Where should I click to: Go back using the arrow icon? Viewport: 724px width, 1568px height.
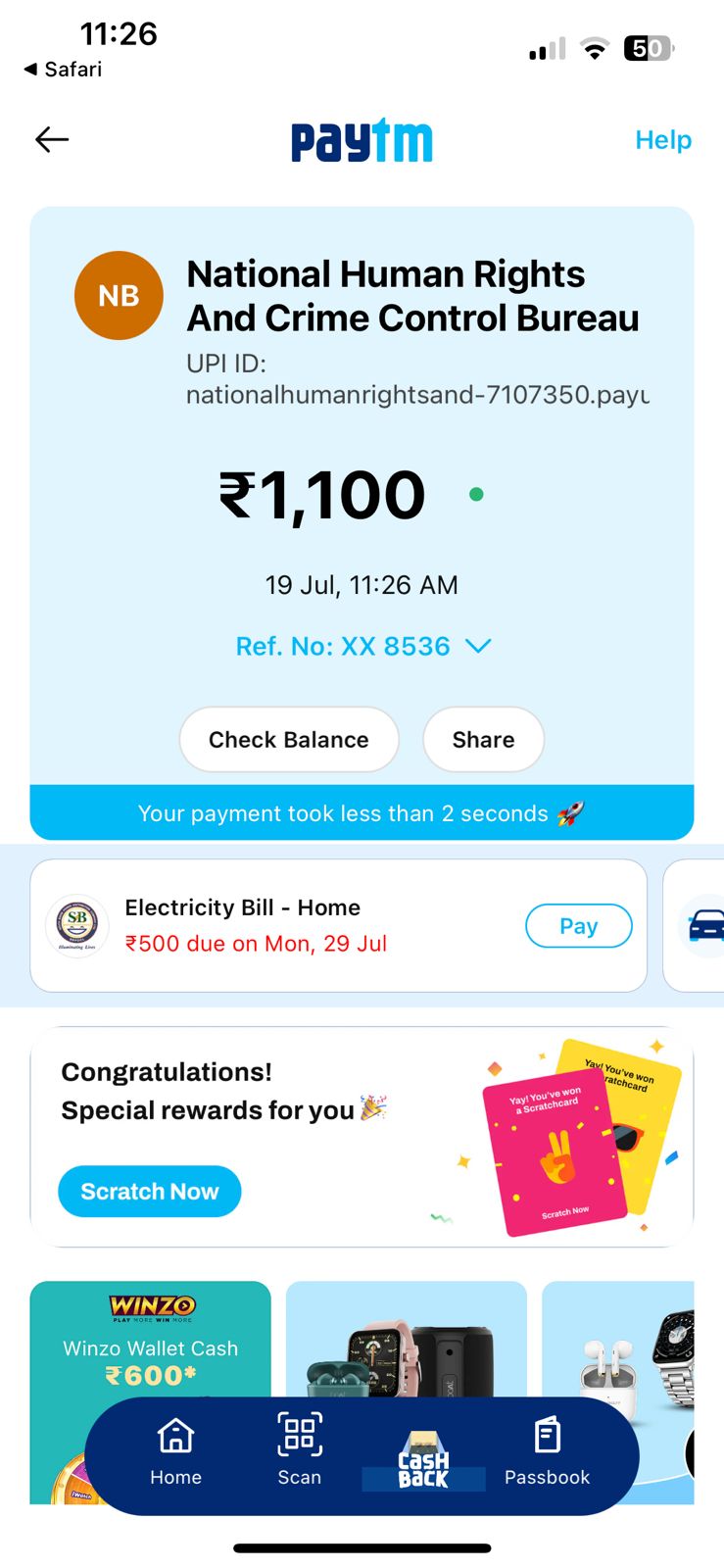(52, 139)
